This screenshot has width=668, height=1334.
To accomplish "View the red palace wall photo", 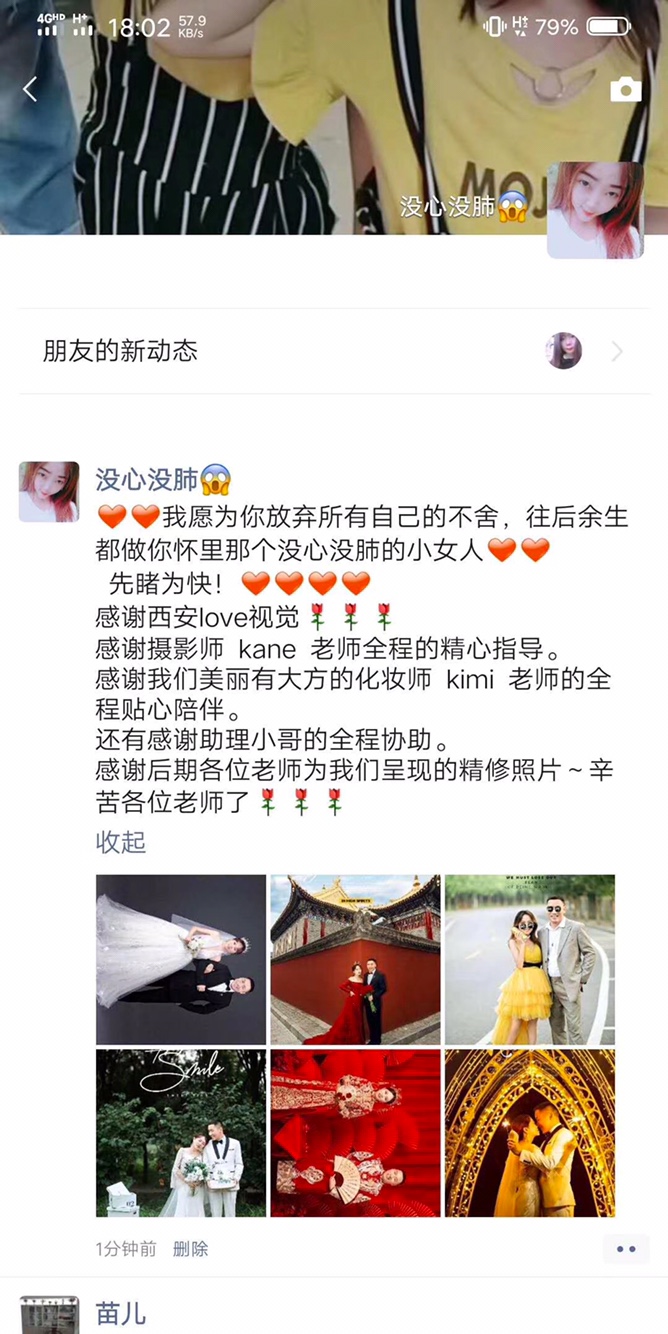I will (355, 960).
